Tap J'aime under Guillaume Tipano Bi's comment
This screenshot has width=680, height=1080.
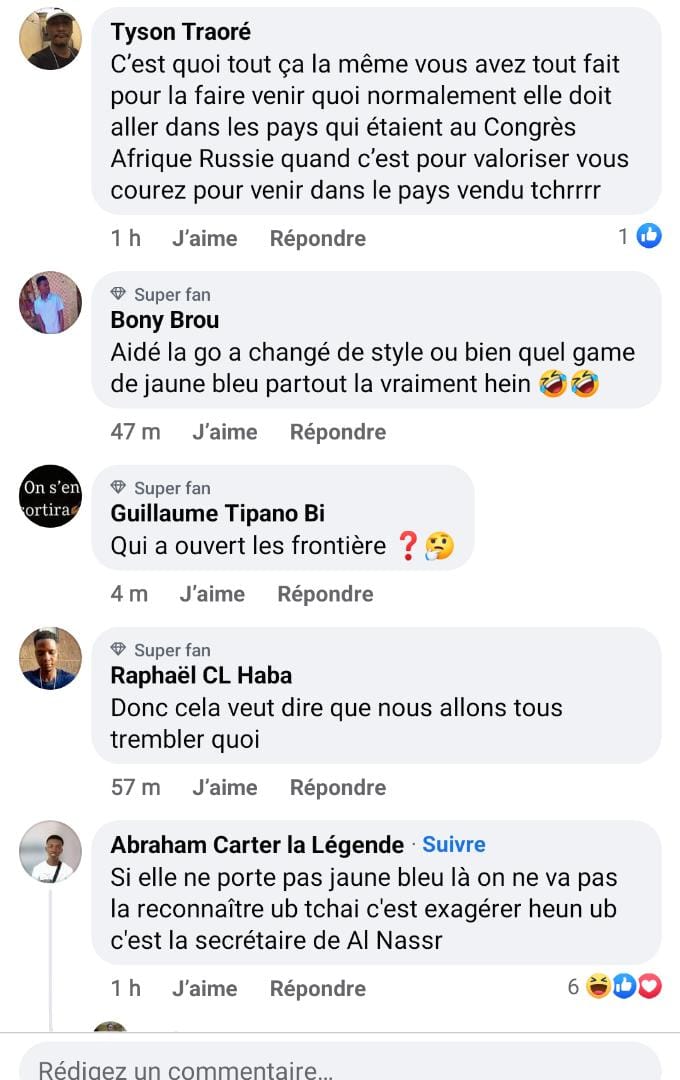[212, 594]
